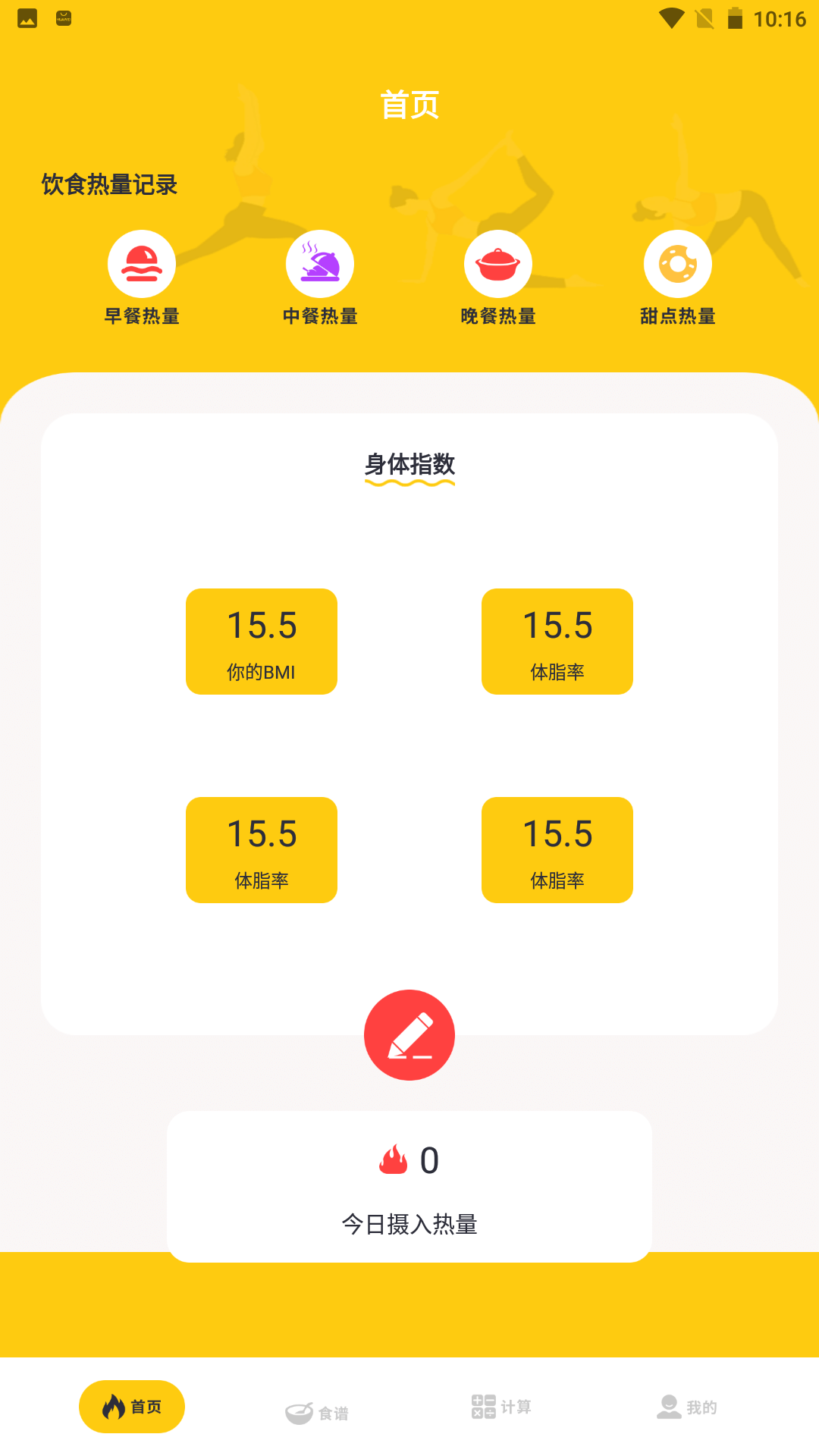
Task: Switch to the 食谱 recipes tab
Action: click(x=317, y=1412)
